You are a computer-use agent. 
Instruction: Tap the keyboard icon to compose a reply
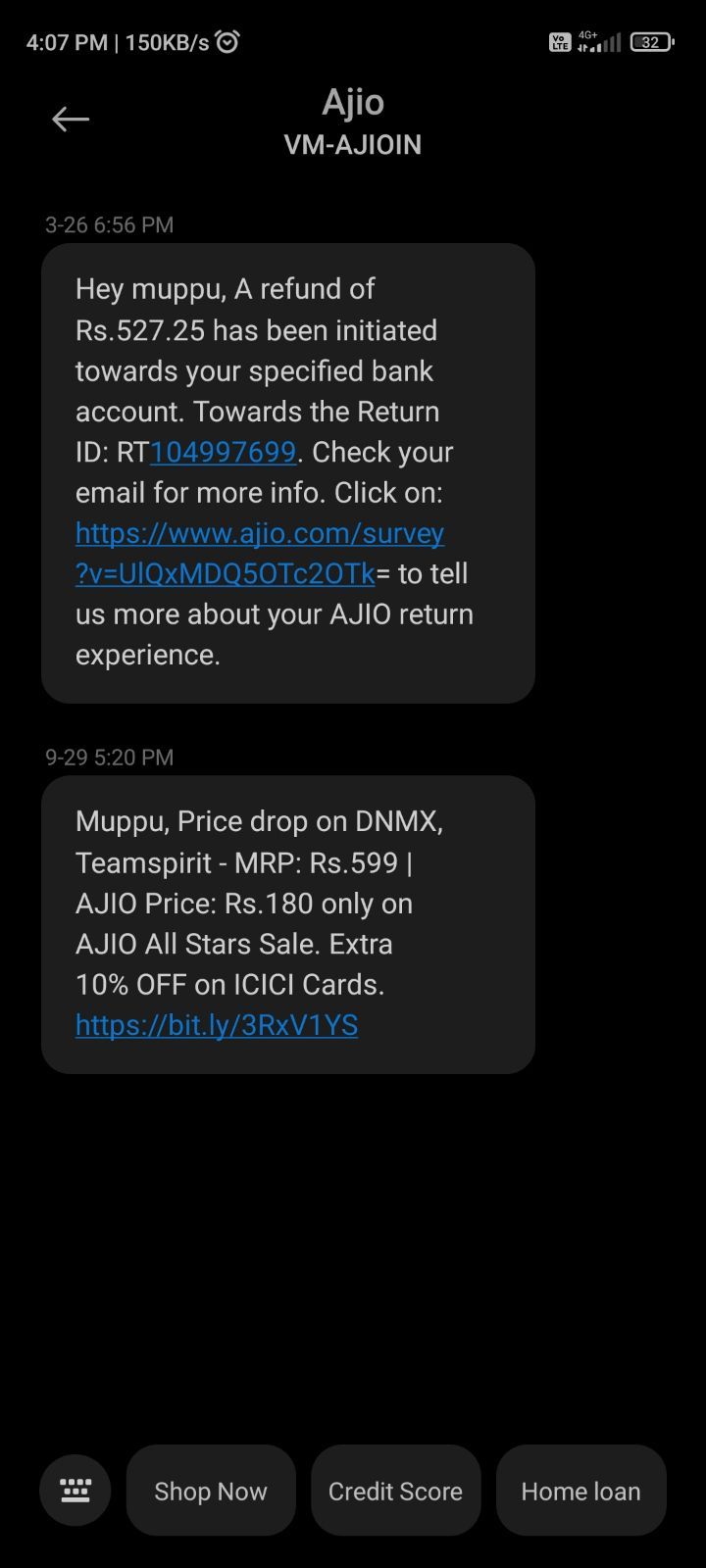coord(75,1490)
